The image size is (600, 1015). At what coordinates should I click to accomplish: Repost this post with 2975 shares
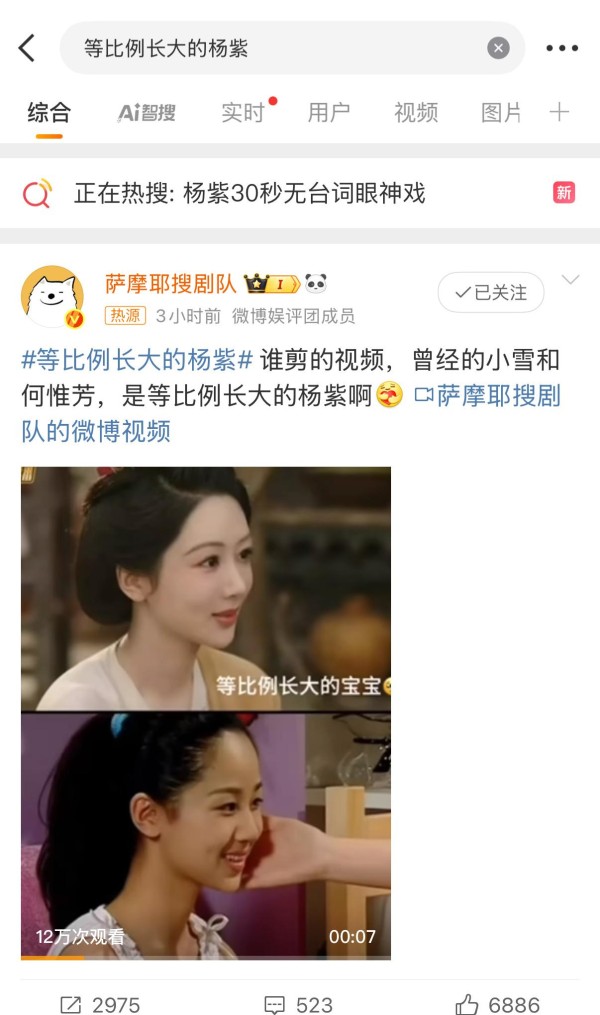click(x=100, y=1003)
